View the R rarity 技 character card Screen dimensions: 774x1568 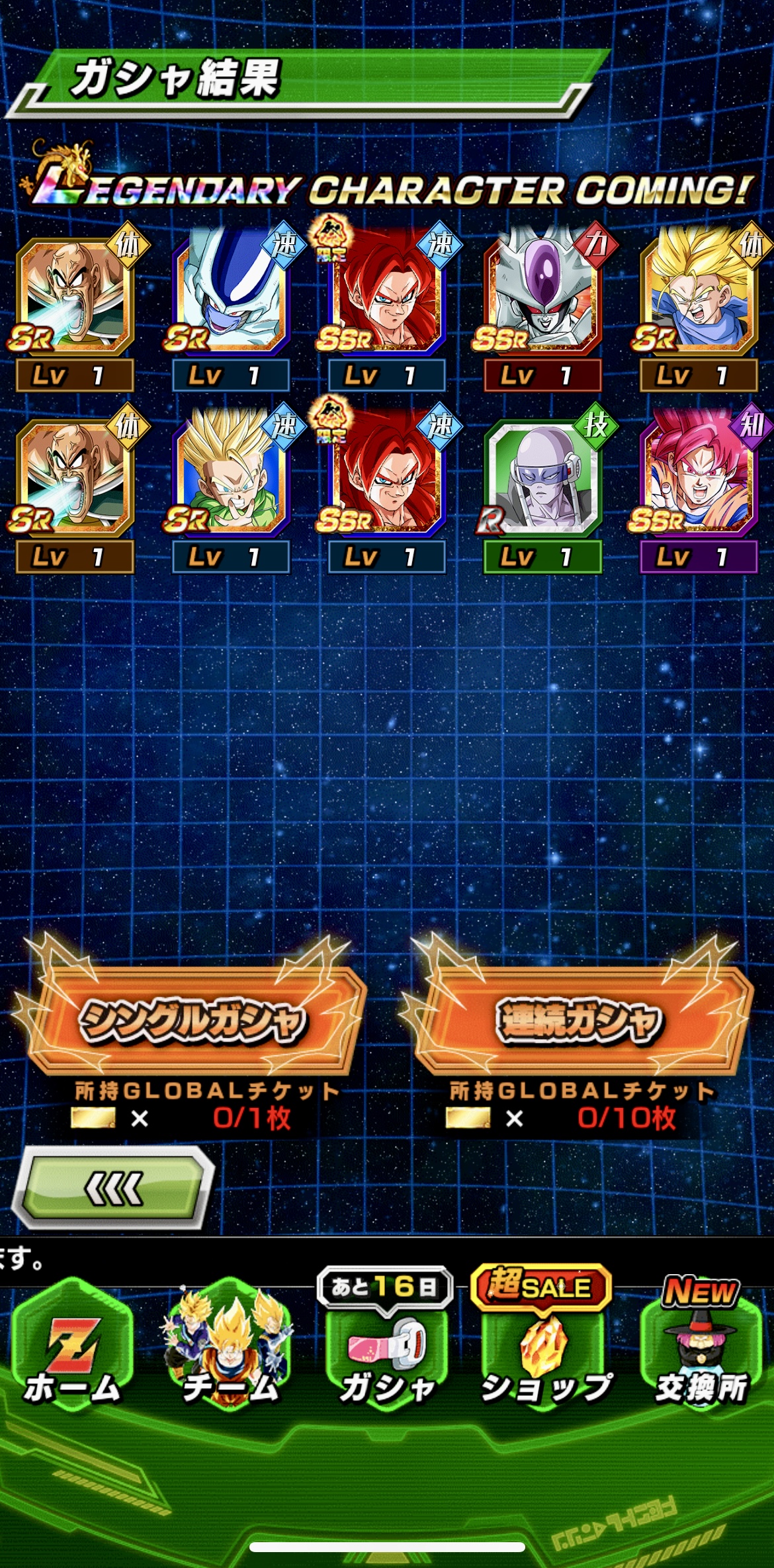[544, 489]
